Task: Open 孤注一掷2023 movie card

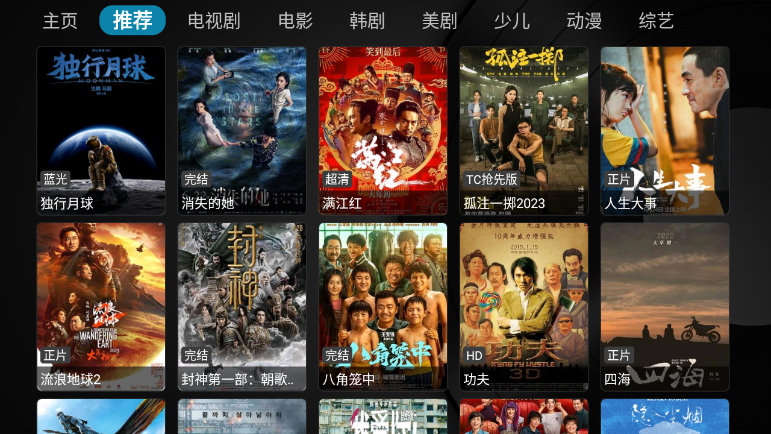Action: pos(524,130)
